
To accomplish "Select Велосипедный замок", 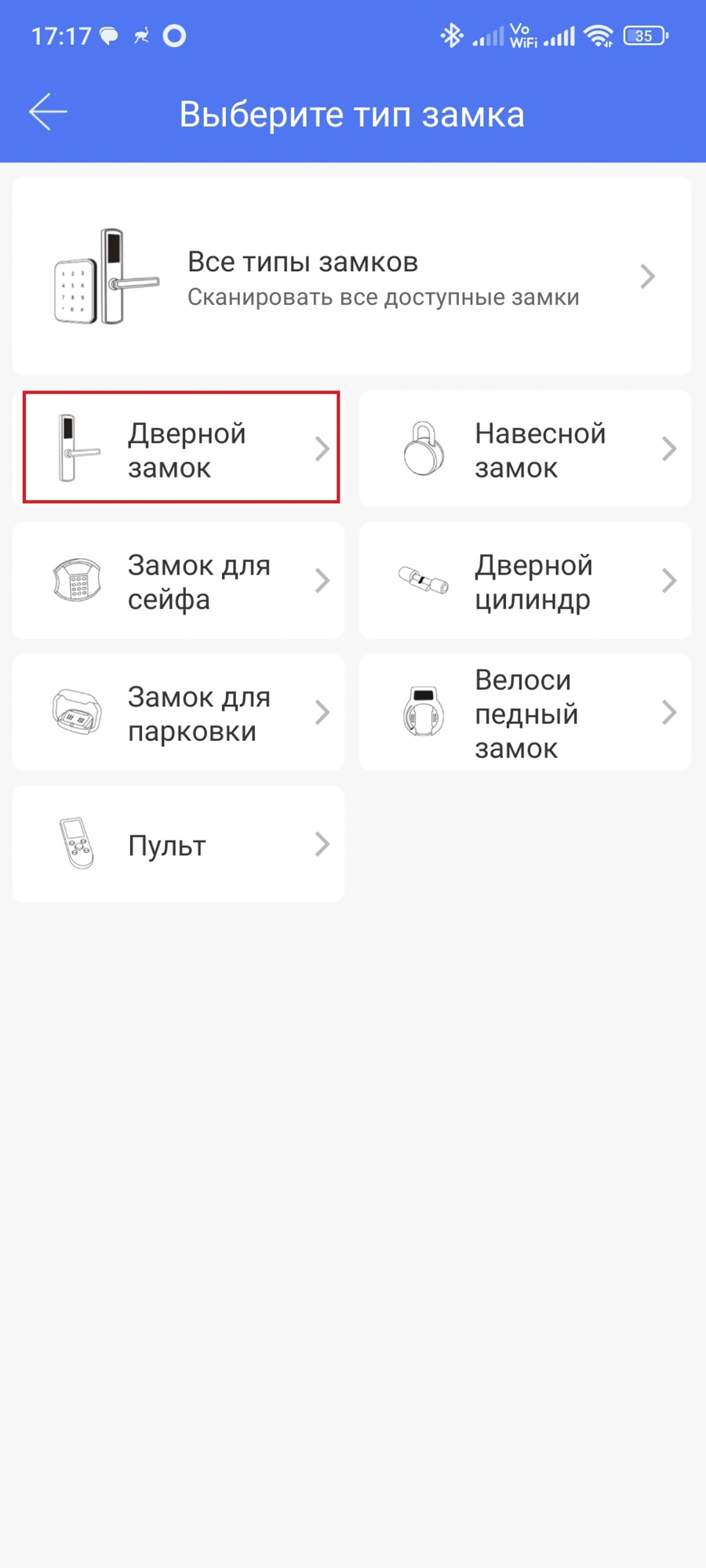I will 524,712.
